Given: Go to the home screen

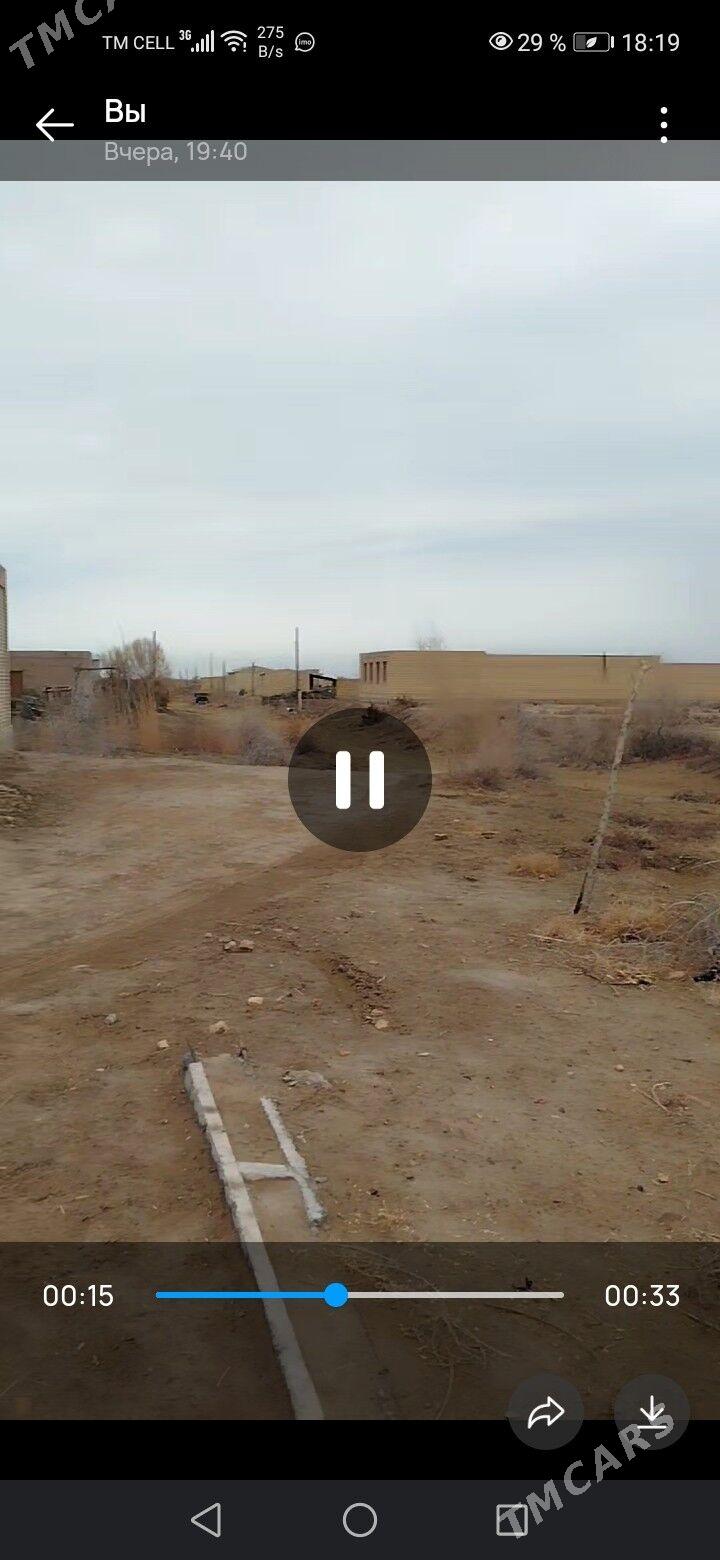Looking at the screenshot, I should (x=360, y=1520).
